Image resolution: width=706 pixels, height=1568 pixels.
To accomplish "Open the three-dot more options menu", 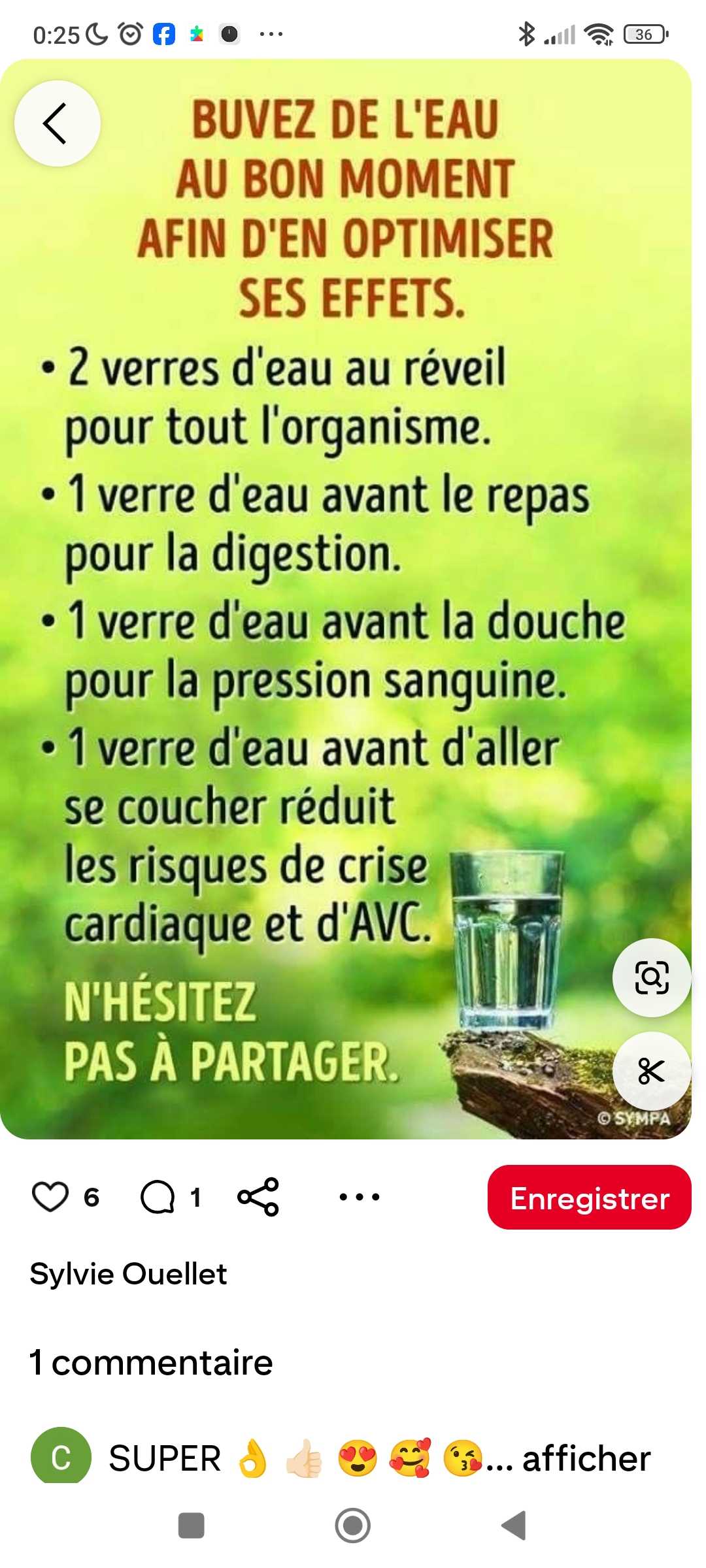I will tap(359, 1197).
